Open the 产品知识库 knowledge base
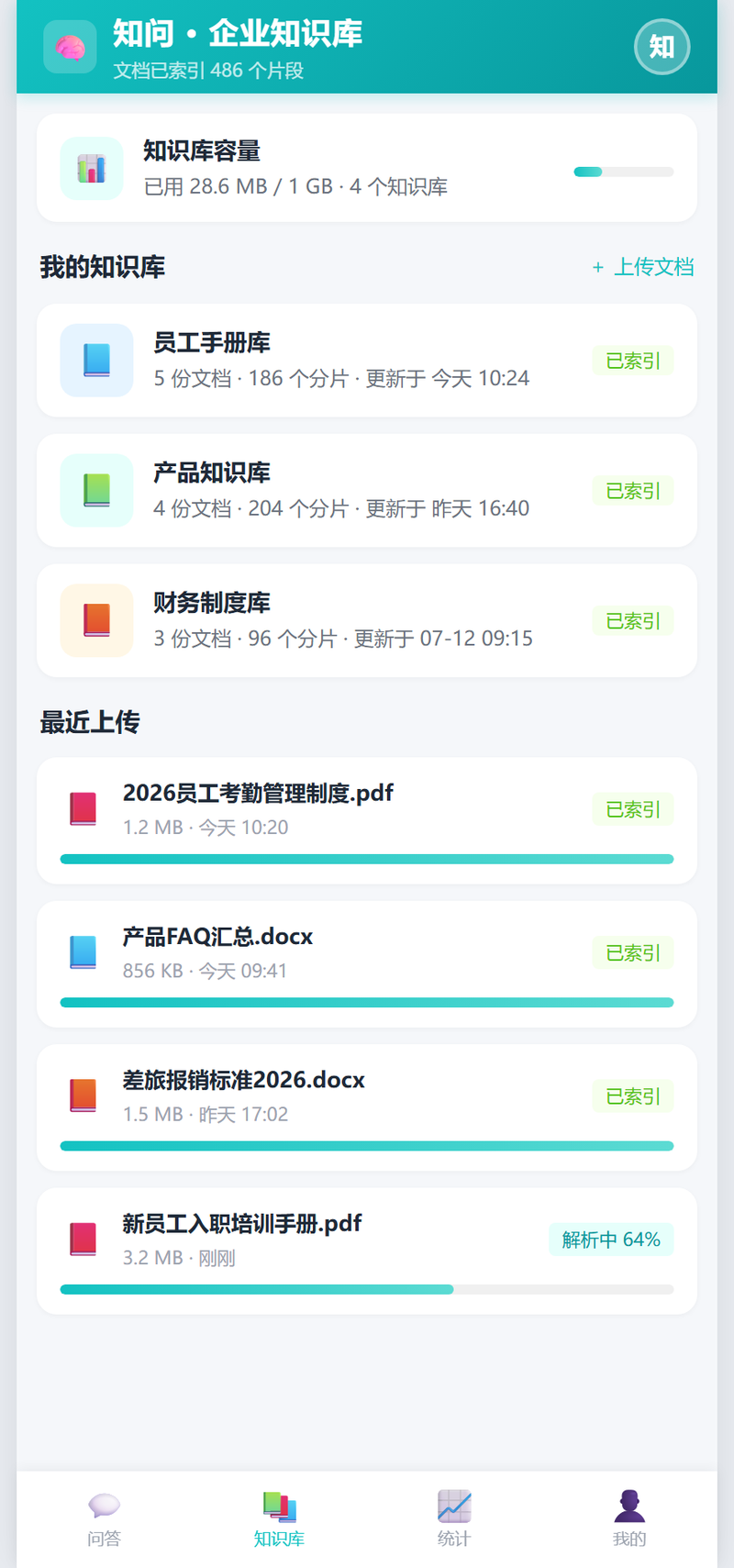 pyautogui.click(x=367, y=491)
